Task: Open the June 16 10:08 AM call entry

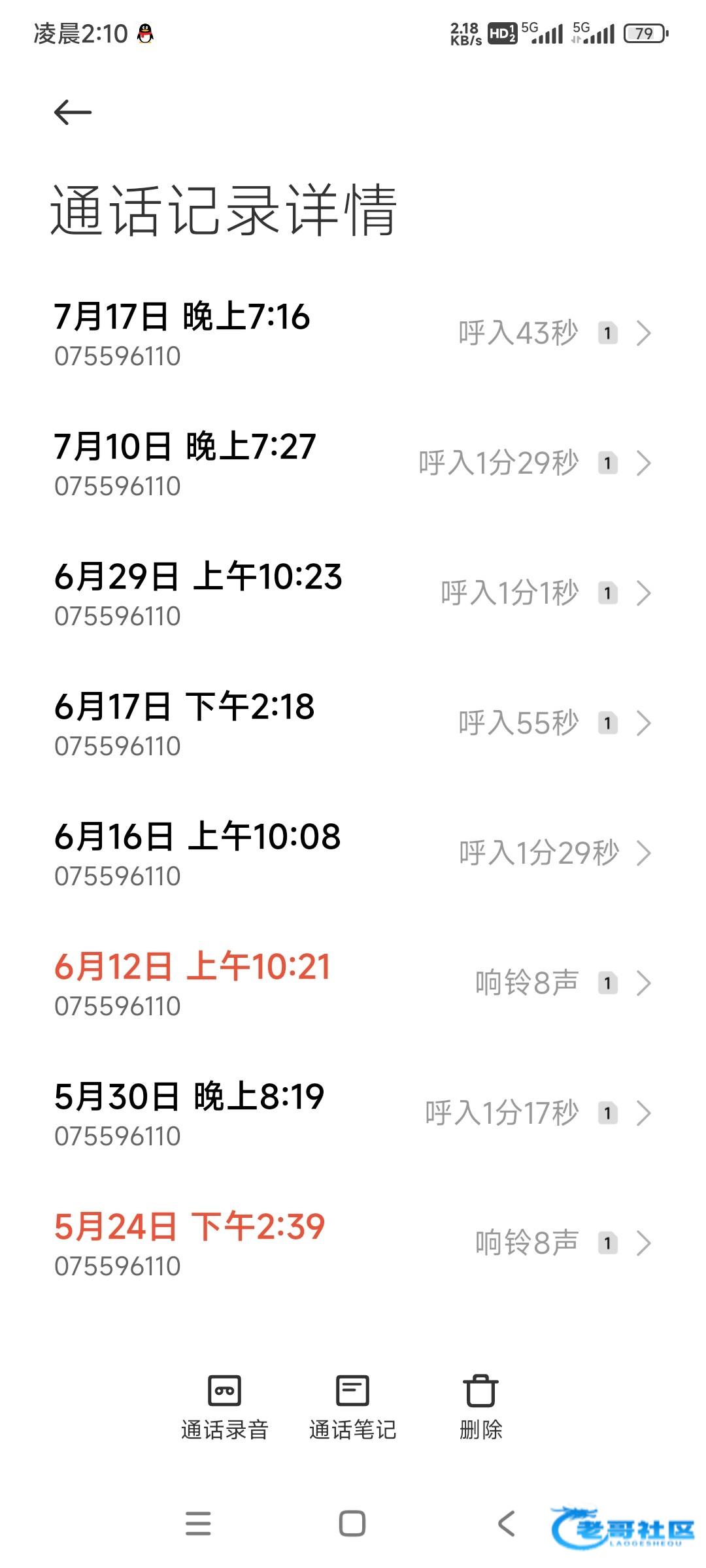Action: (353, 855)
